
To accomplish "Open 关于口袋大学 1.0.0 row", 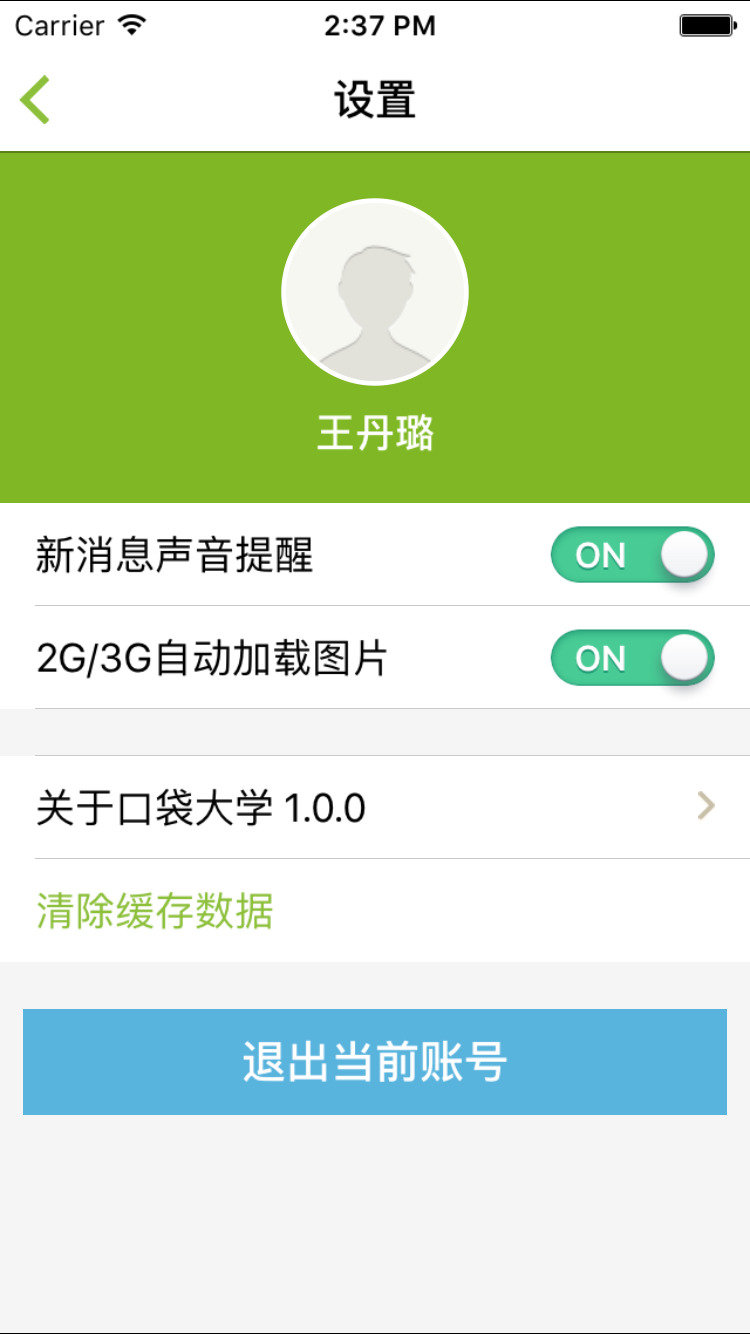I will [375, 807].
